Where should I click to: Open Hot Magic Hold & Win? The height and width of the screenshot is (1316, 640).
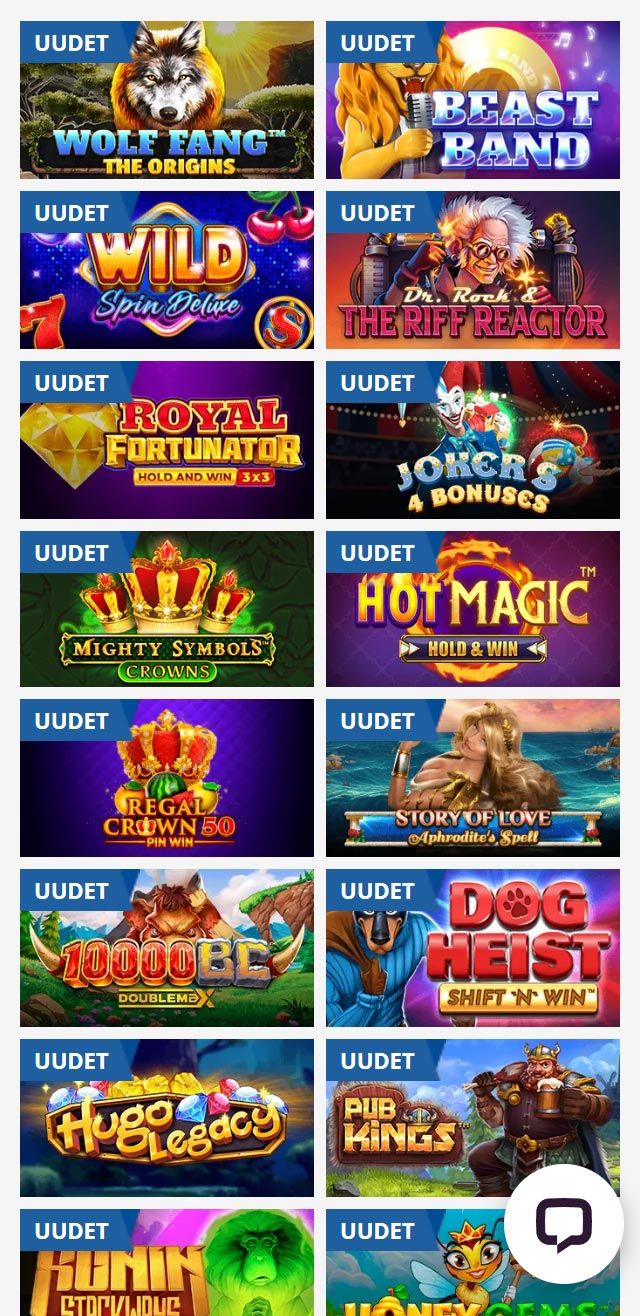pyautogui.click(x=472, y=609)
